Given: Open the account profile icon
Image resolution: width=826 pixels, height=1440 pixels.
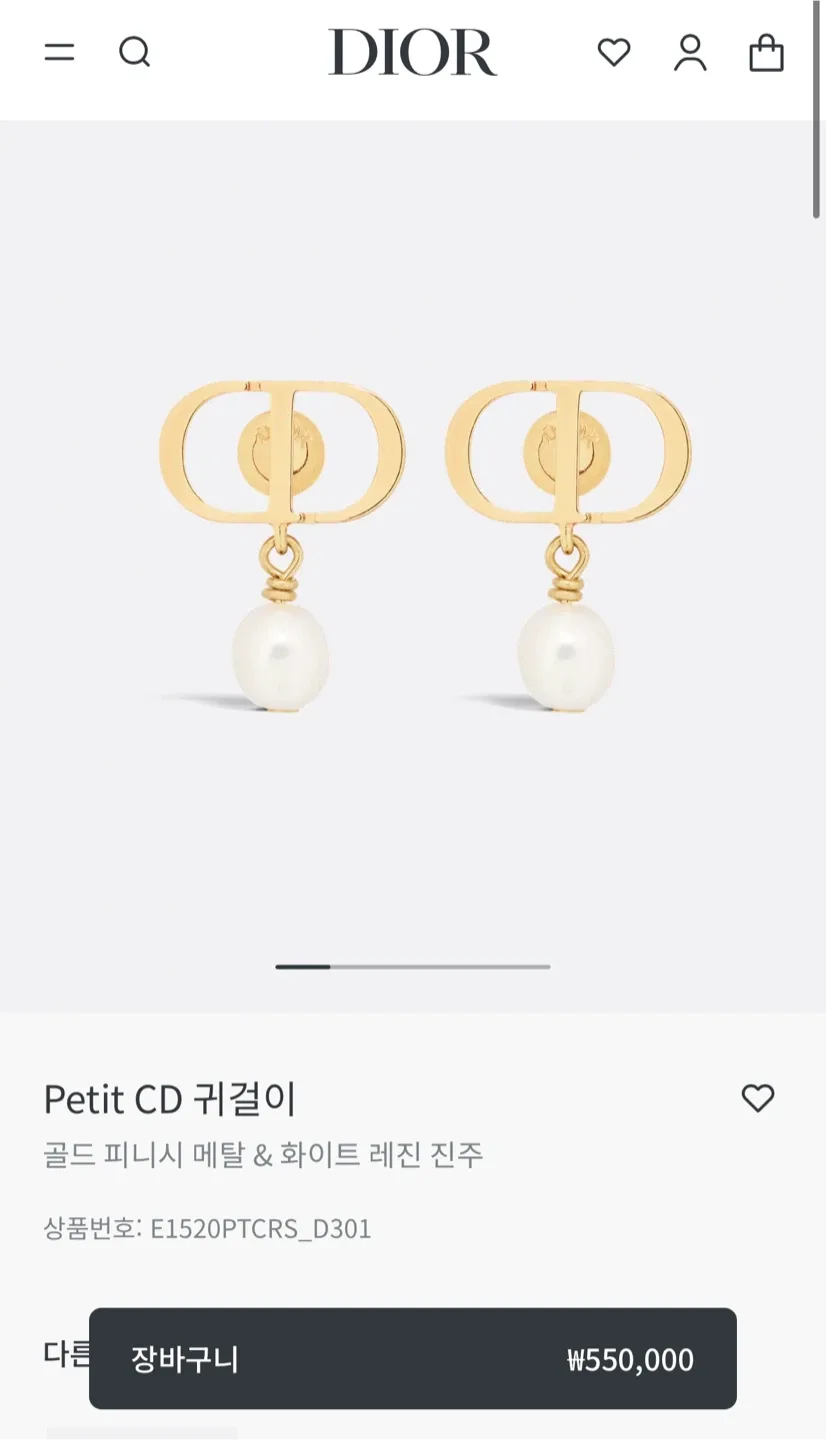Looking at the screenshot, I should point(690,52).
